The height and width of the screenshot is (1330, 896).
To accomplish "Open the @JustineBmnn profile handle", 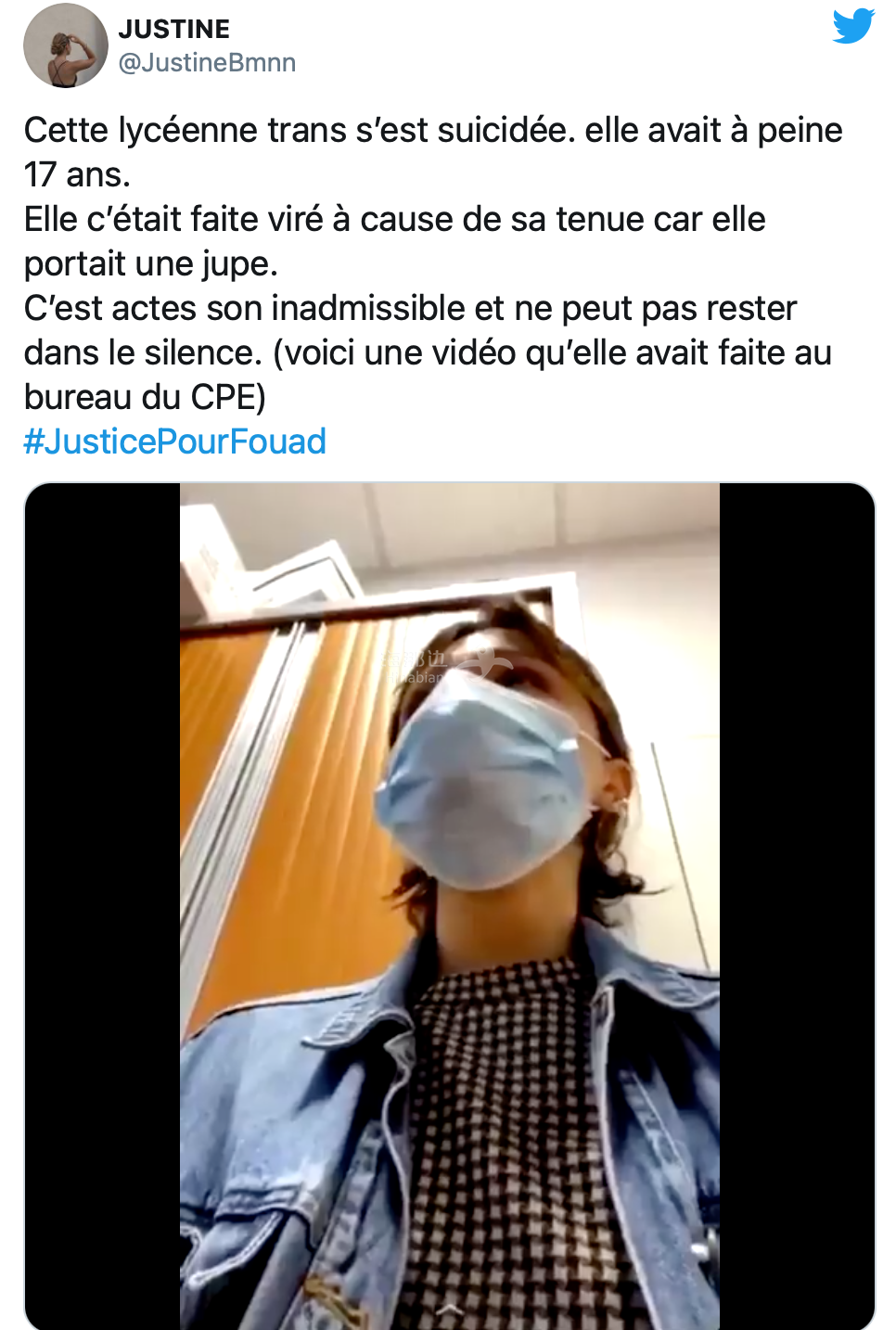I will pyautogui.click(x=207, y=63).
